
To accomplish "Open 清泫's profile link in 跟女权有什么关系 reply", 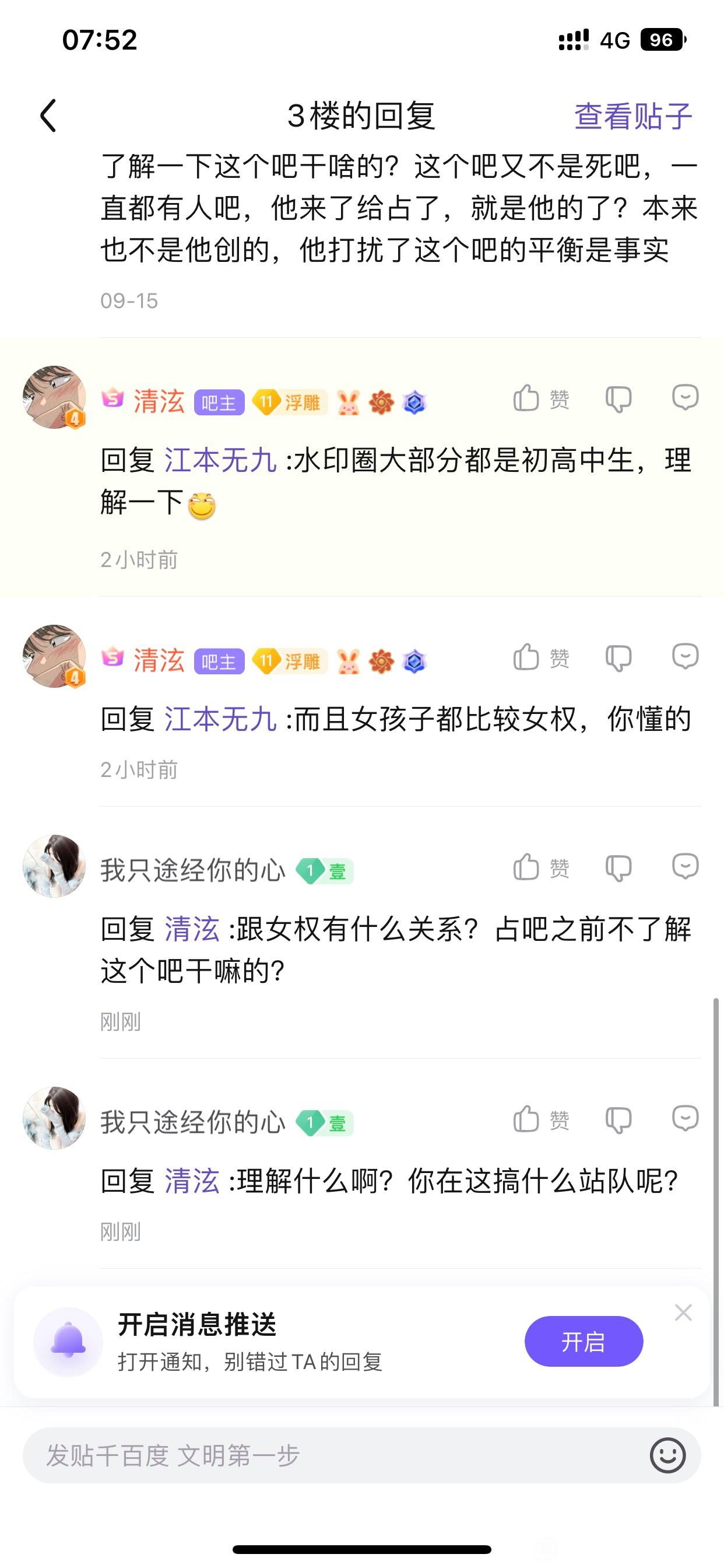I will [192, 929].
